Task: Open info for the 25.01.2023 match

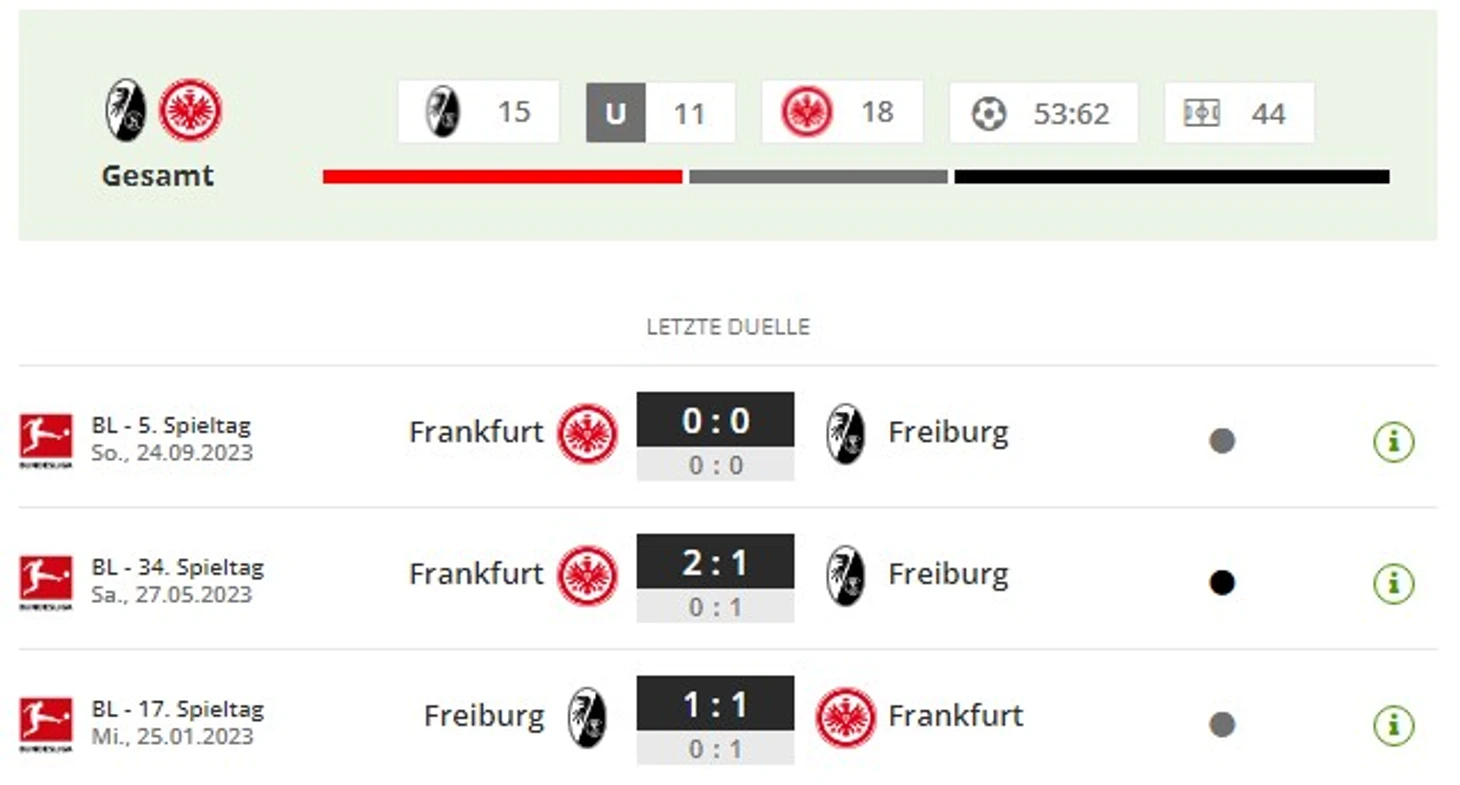Action: pyautogui.click(x=1393, y=724)
